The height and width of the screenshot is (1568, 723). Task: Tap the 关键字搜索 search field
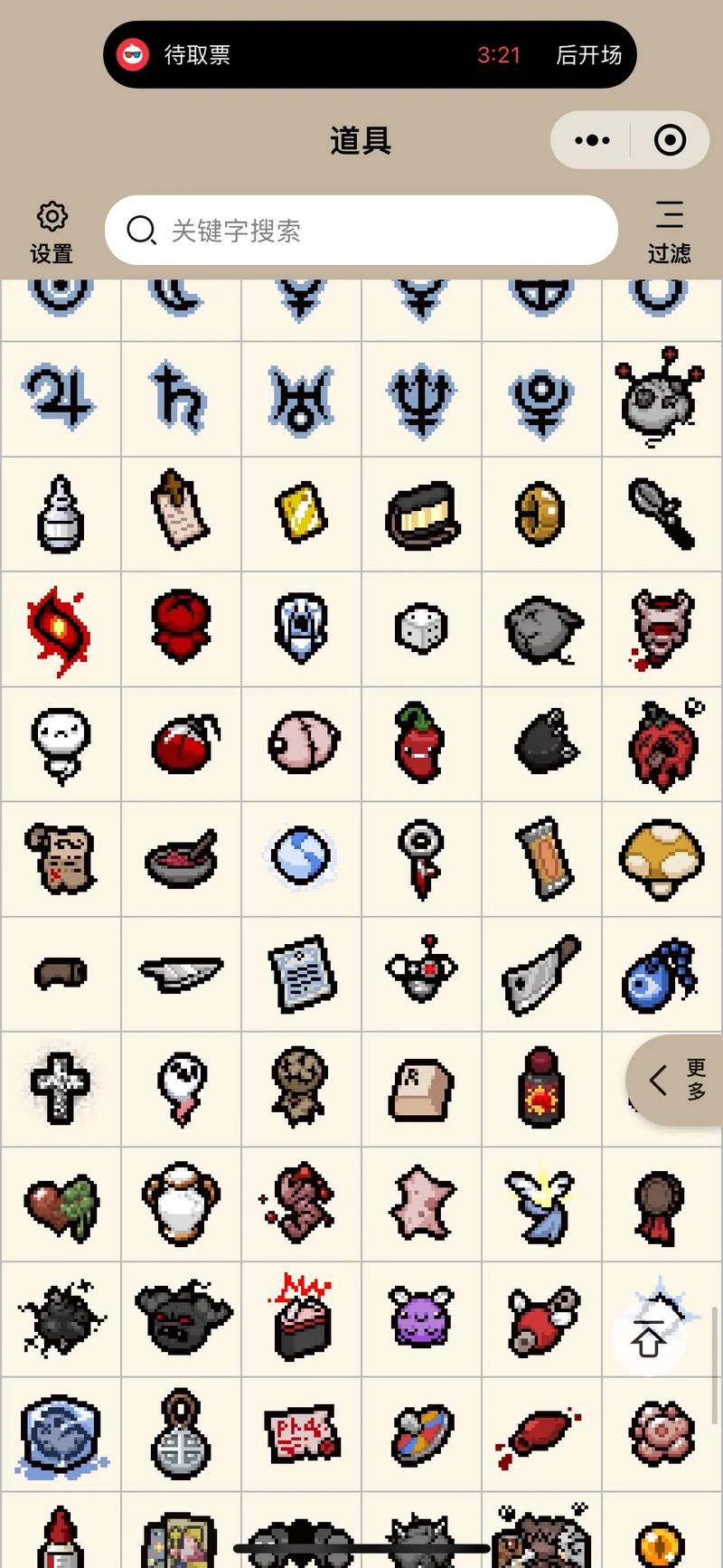point(361,231)
